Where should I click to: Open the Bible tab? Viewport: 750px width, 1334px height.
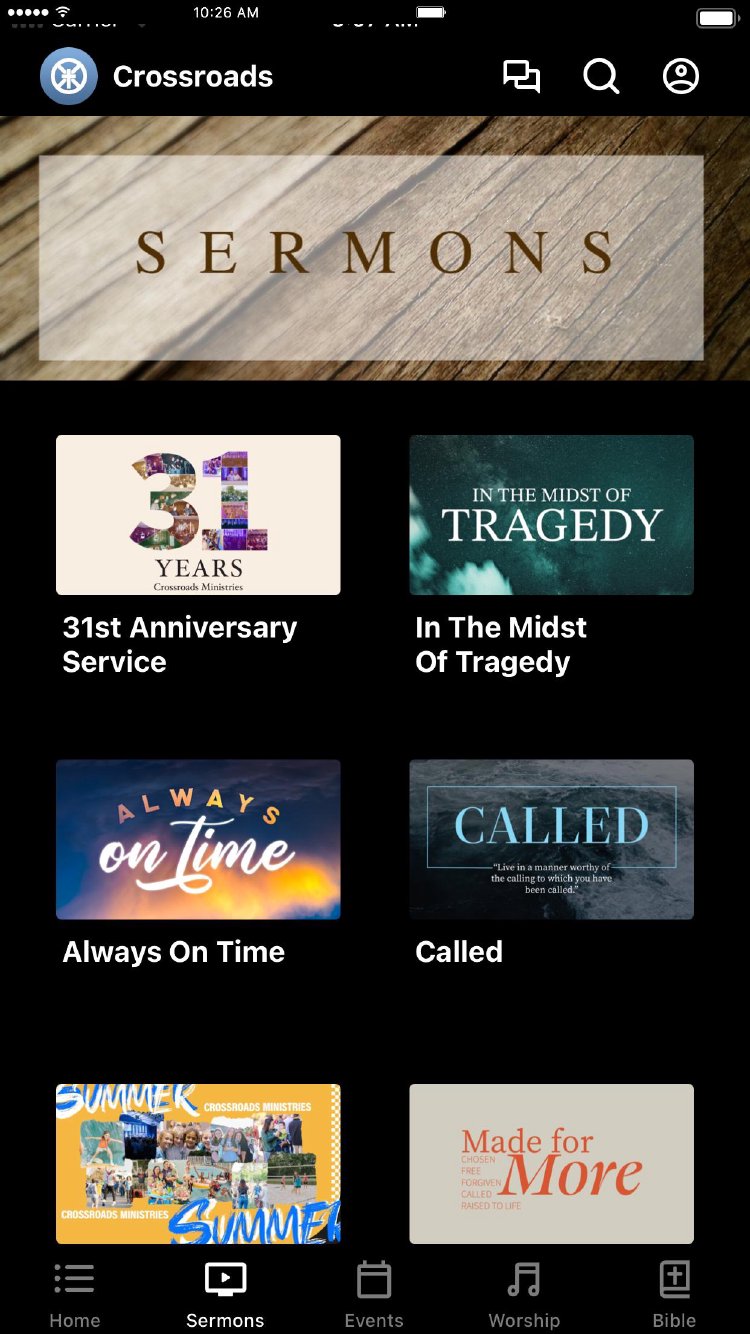[674, 1294]
